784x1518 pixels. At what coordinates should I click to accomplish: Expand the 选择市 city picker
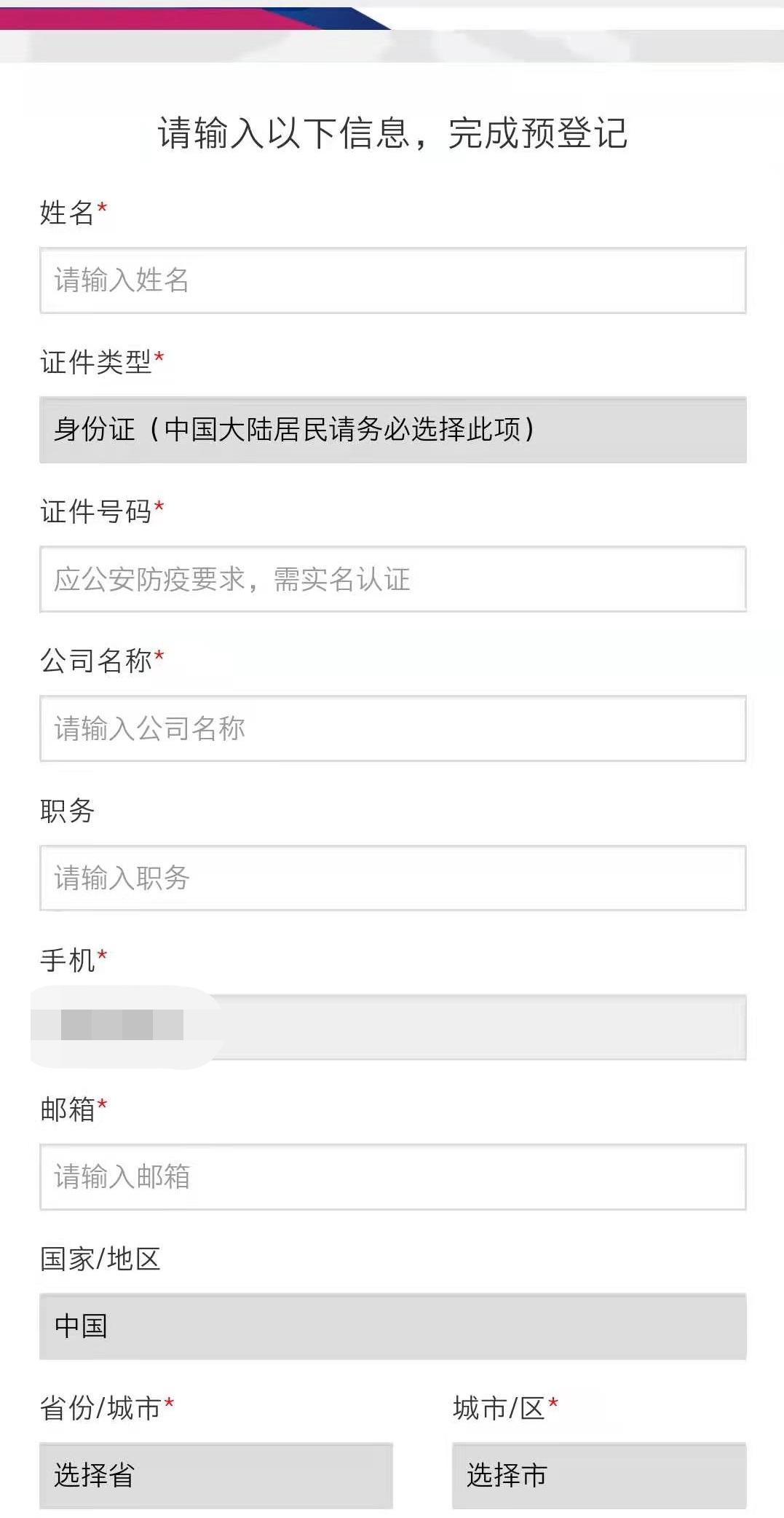click(x=599, y=1476)
